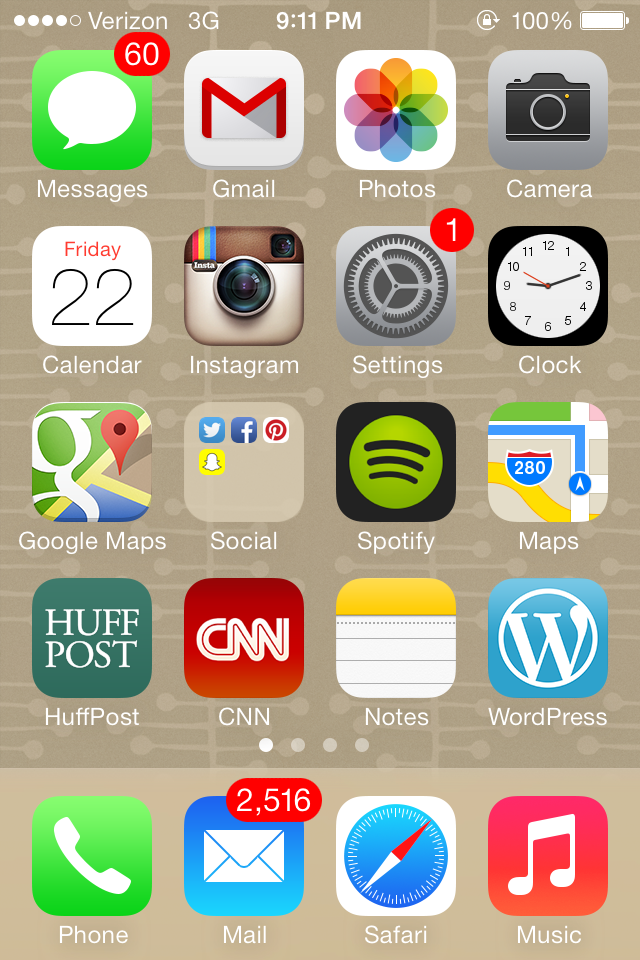Launch the Camera

click(x=548, y=110)
